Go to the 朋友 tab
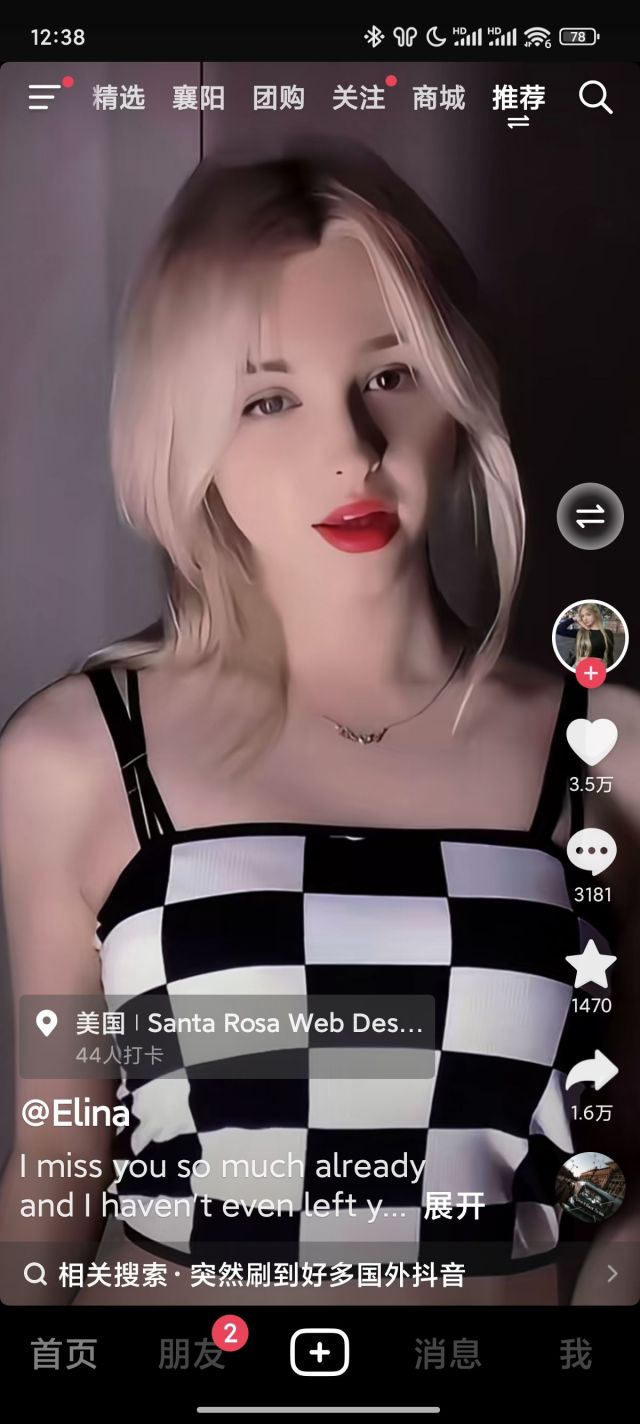Viewport: 640px width, 1424px height. pos(191,1354)
